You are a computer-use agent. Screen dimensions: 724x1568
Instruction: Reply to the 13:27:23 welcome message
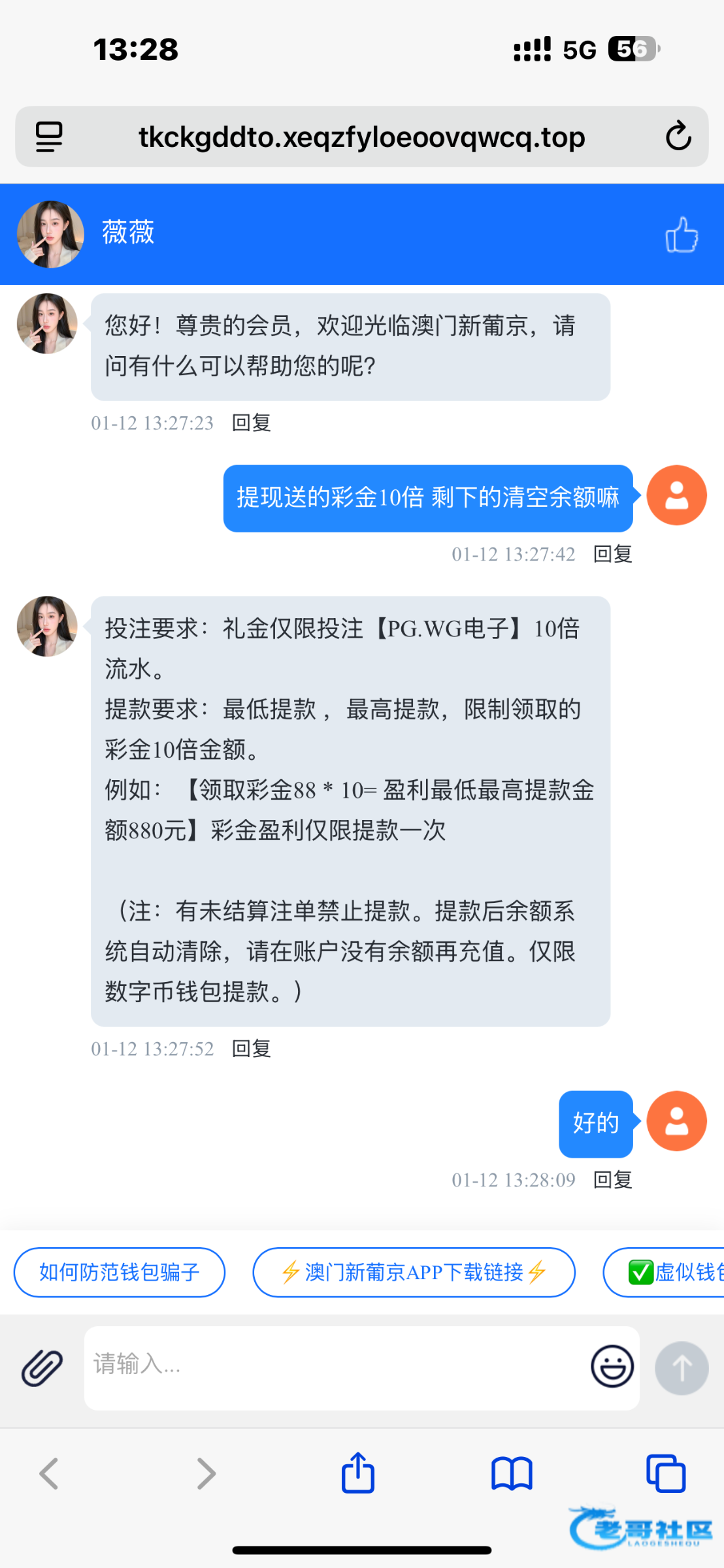(252, 423)
